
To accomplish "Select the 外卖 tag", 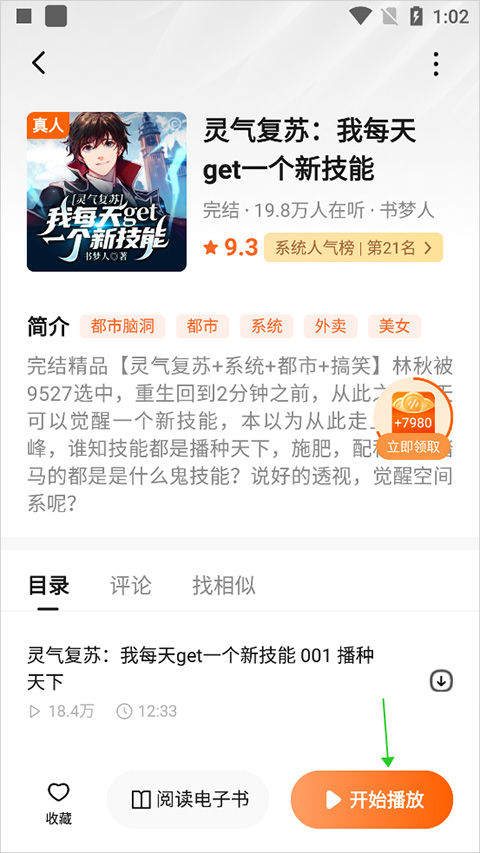I will (x=330, y=326).
